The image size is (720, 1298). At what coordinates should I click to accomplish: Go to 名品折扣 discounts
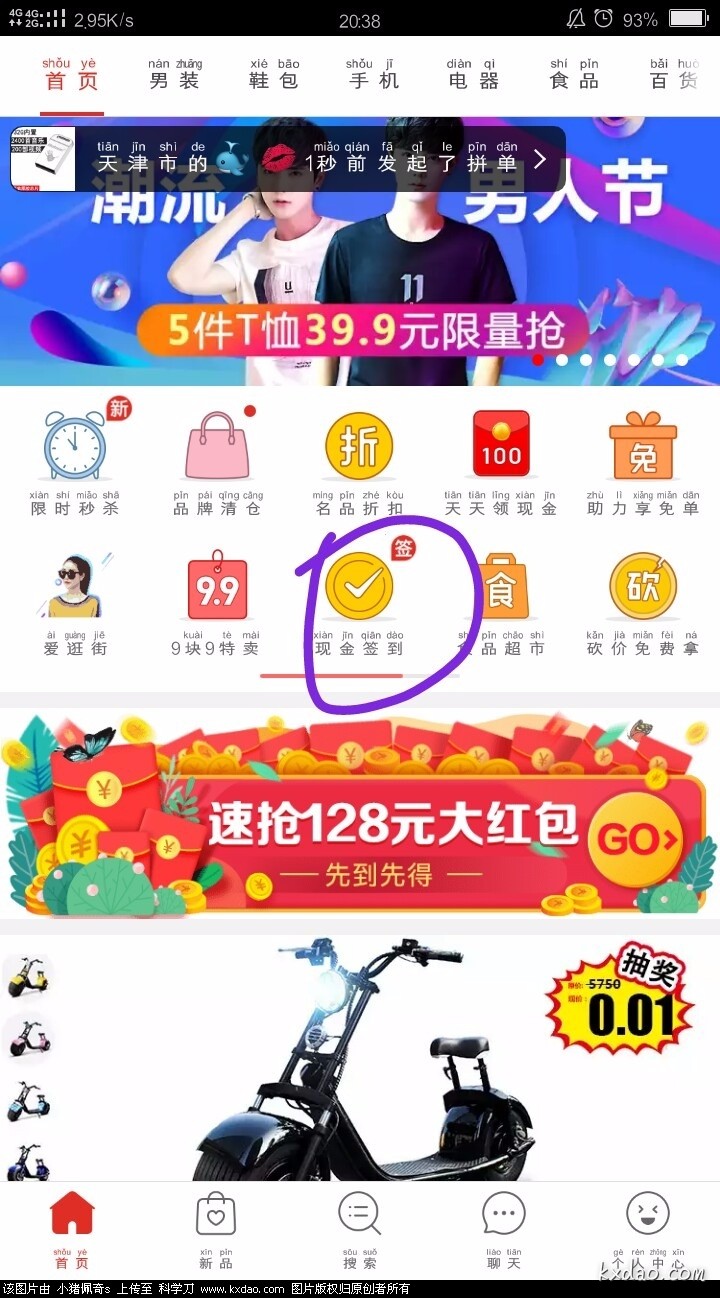[359, 460]
